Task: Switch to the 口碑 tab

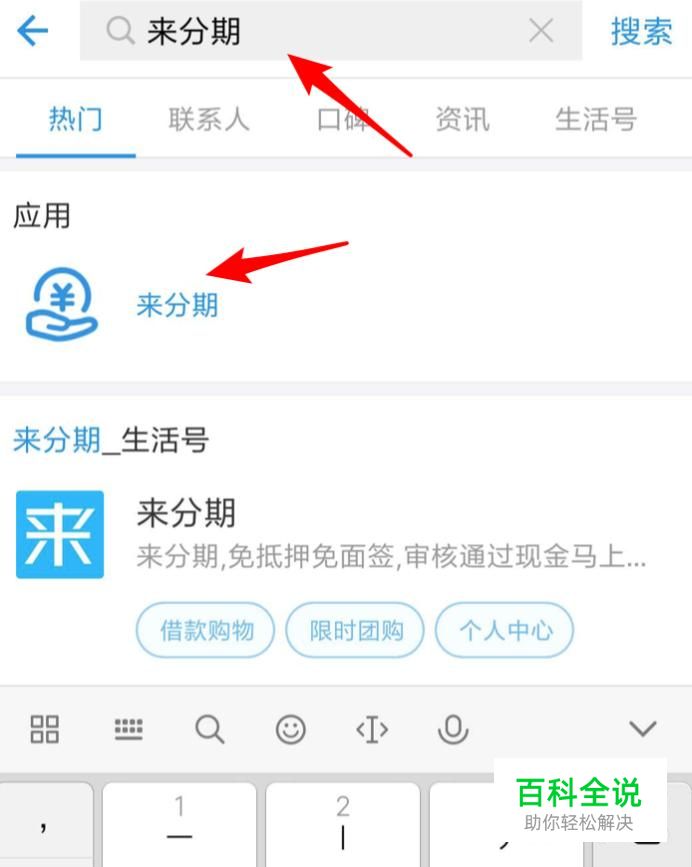Action: click(x=342, y=120)
